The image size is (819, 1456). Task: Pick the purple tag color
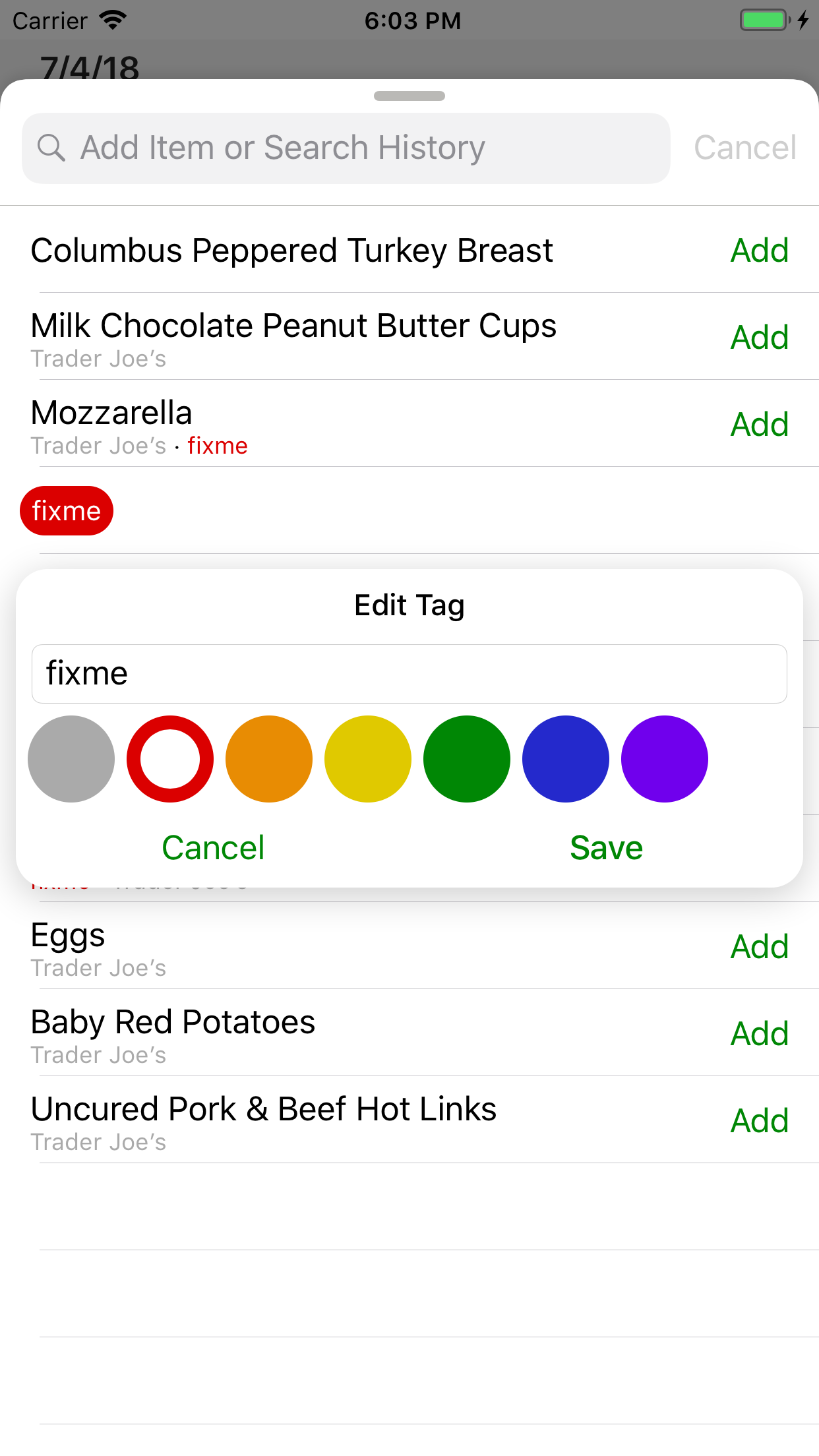[x=665, y=759]
